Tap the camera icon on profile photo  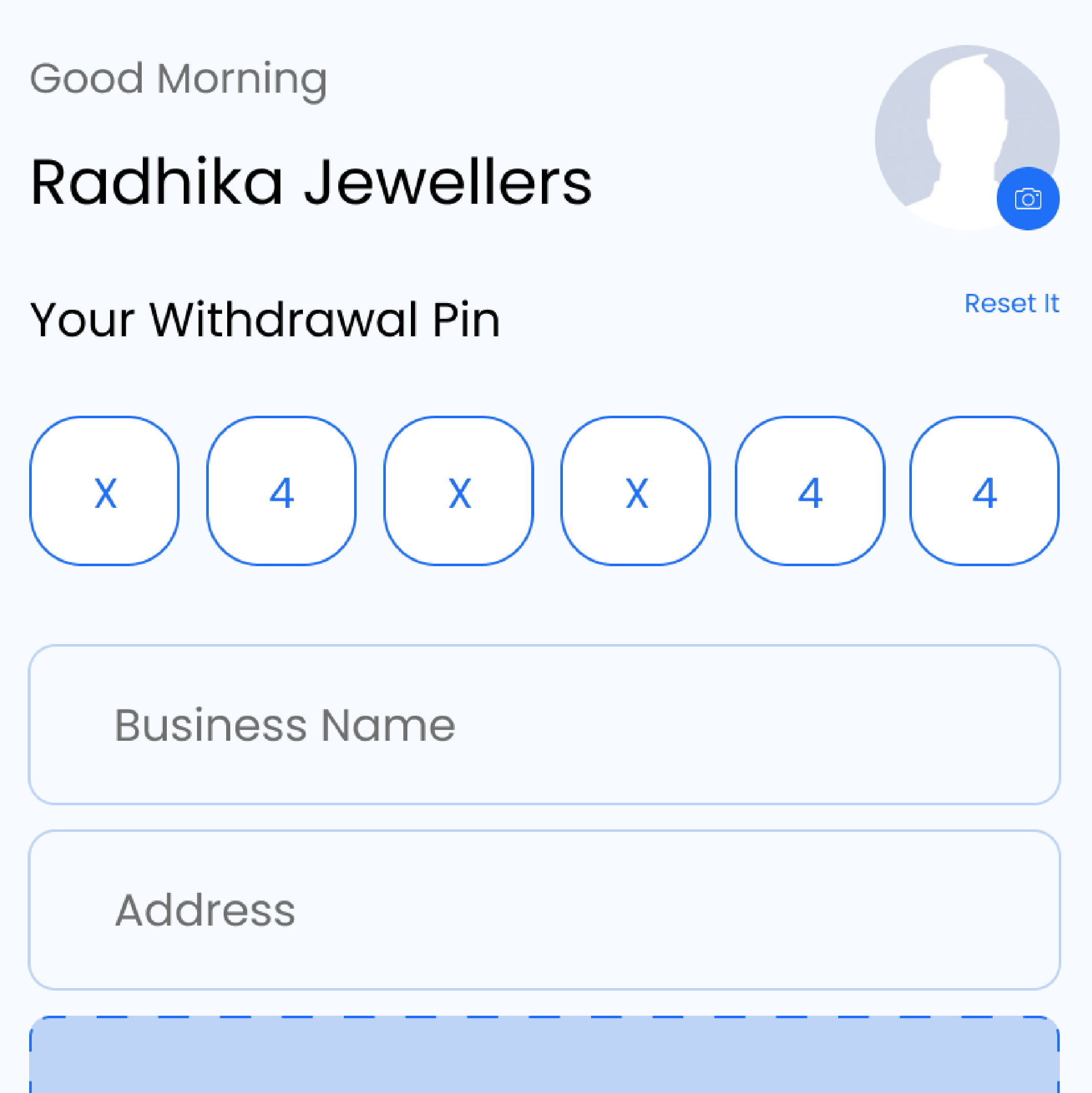click(1028, 199)
